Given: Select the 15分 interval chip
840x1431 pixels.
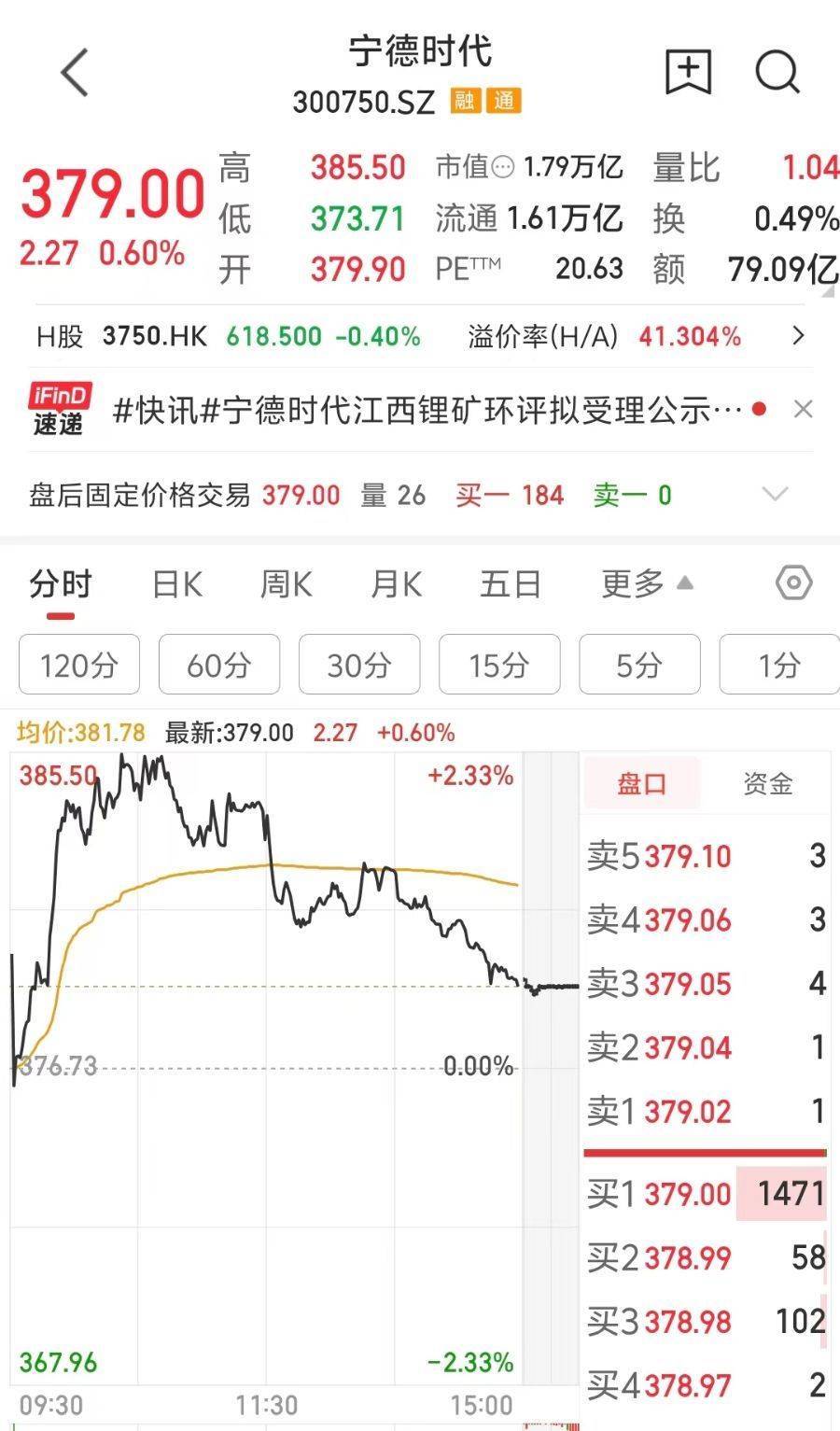Looking at the screenshot, I should pyautogui.click(x=499, y=665).
